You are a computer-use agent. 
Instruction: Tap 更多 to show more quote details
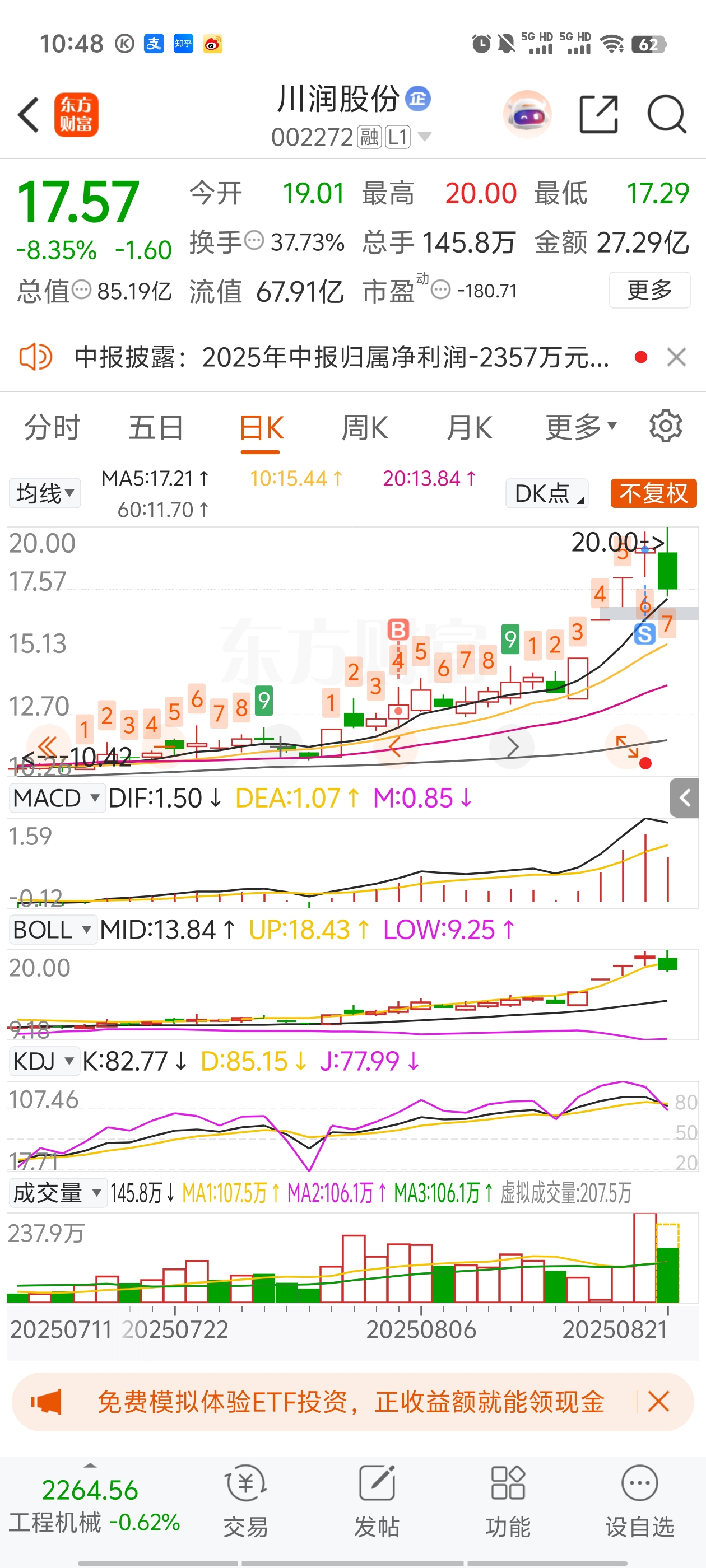(x=649, y=290)
